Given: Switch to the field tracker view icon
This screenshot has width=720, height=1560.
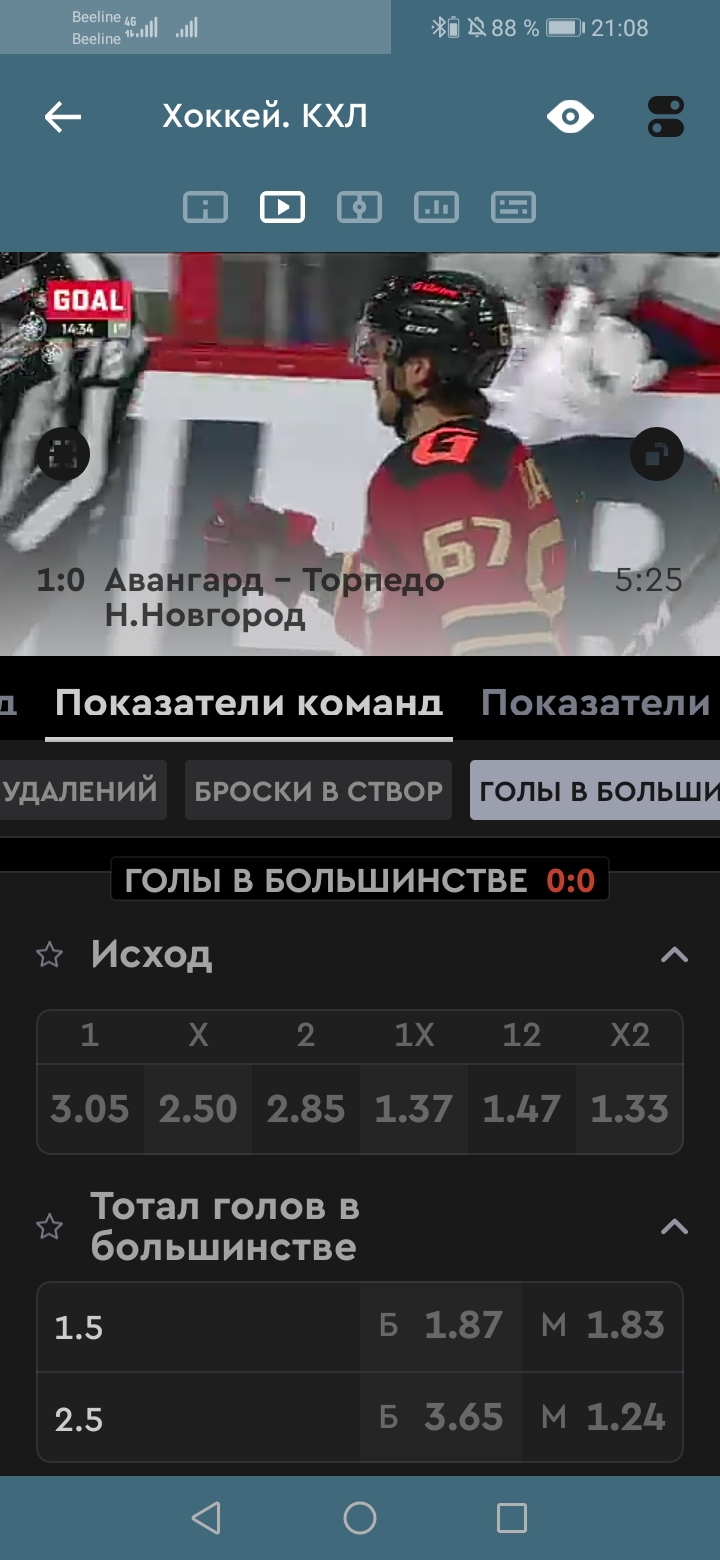Looking at the screenshot, I should click(359, 207).
